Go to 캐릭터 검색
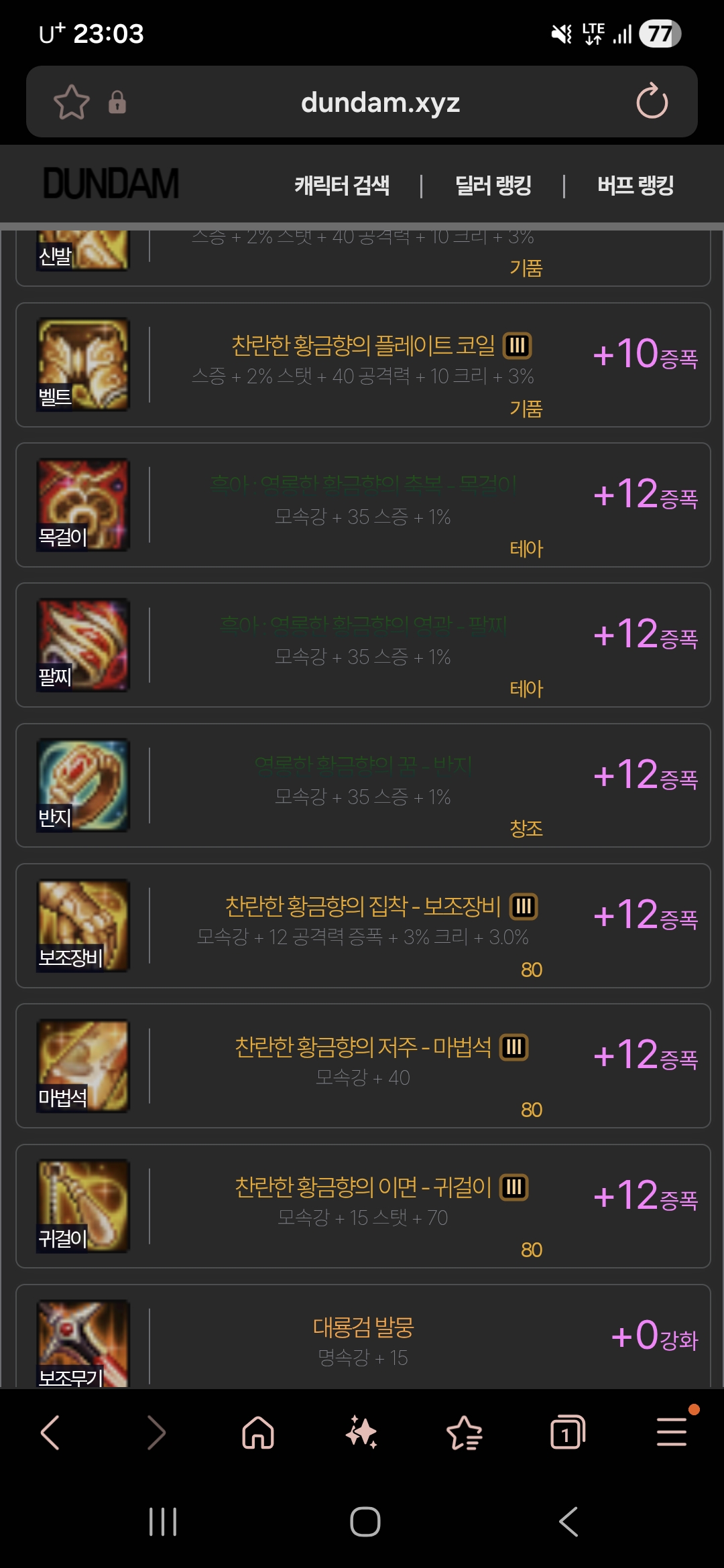This screenshot has width=724, height=1568. click(342, 186)
